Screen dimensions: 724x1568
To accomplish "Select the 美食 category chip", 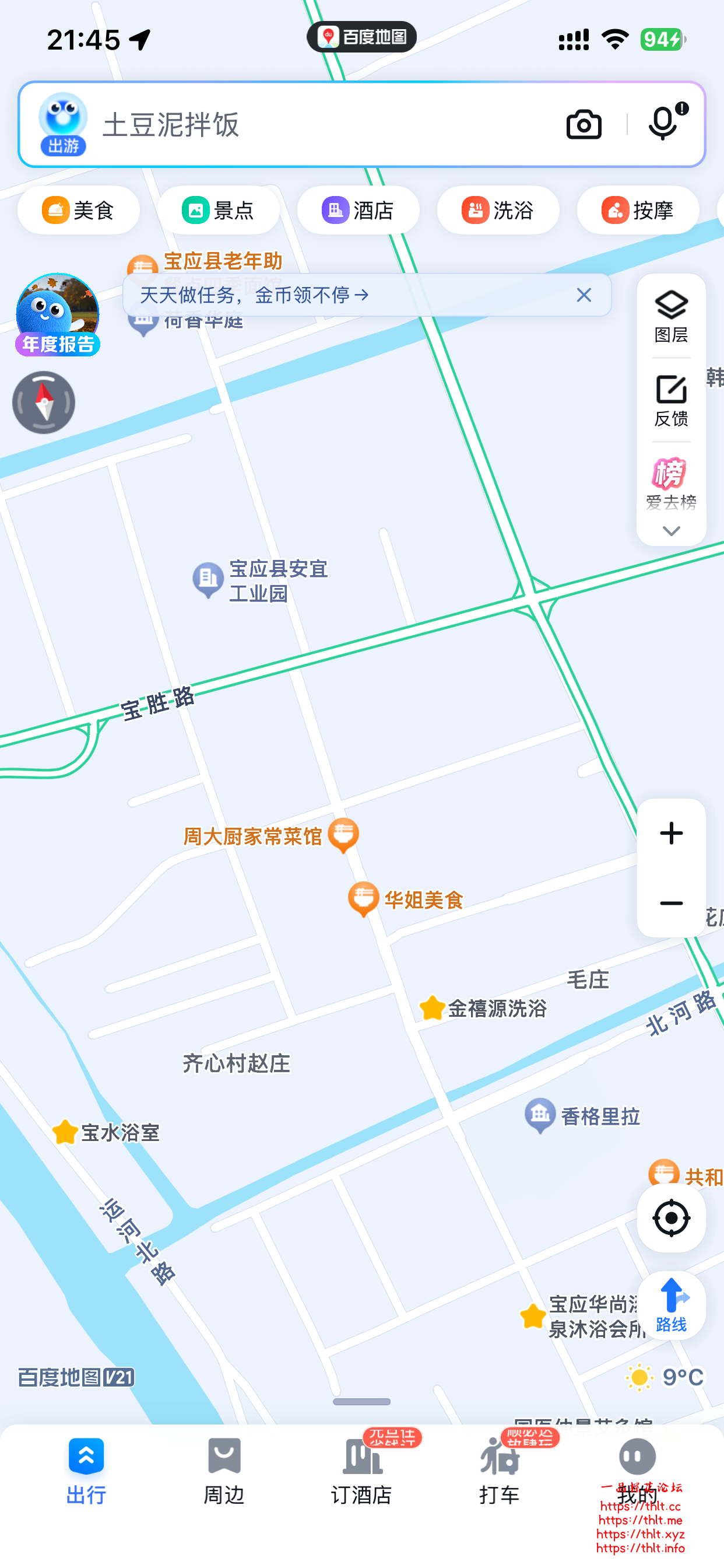I will (79, 211).
